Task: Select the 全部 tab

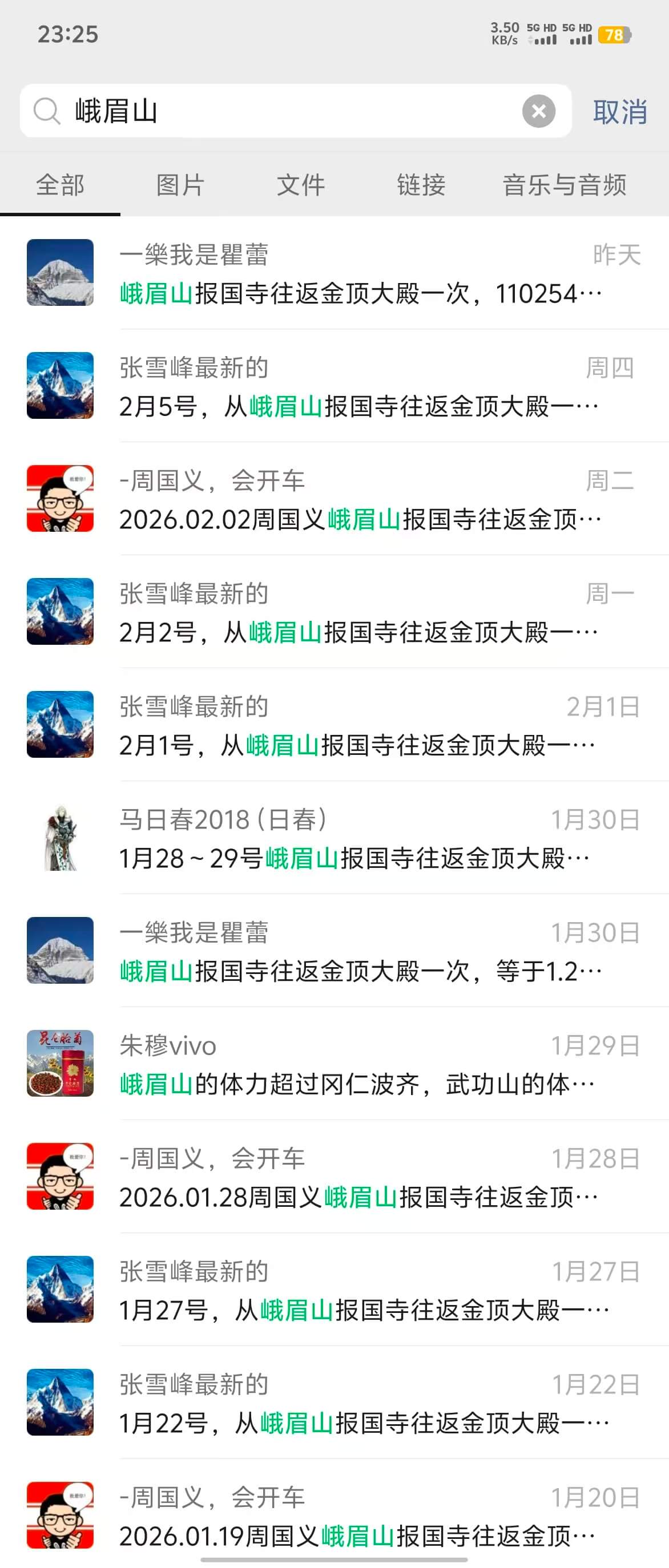Action: tap(60, 185)
